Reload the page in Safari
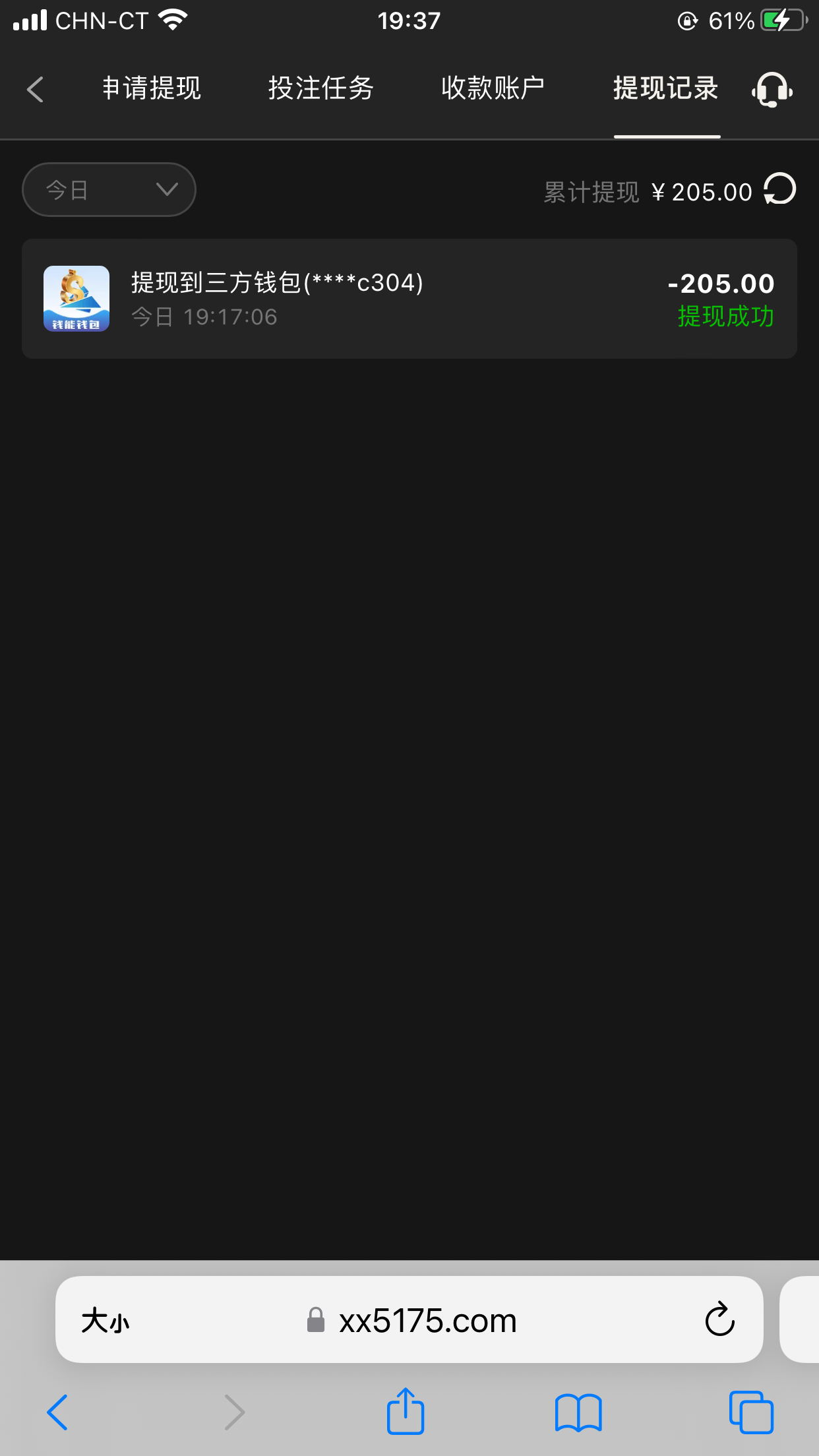Screen dimensions: 819x1456 [x=719, y=1319]
